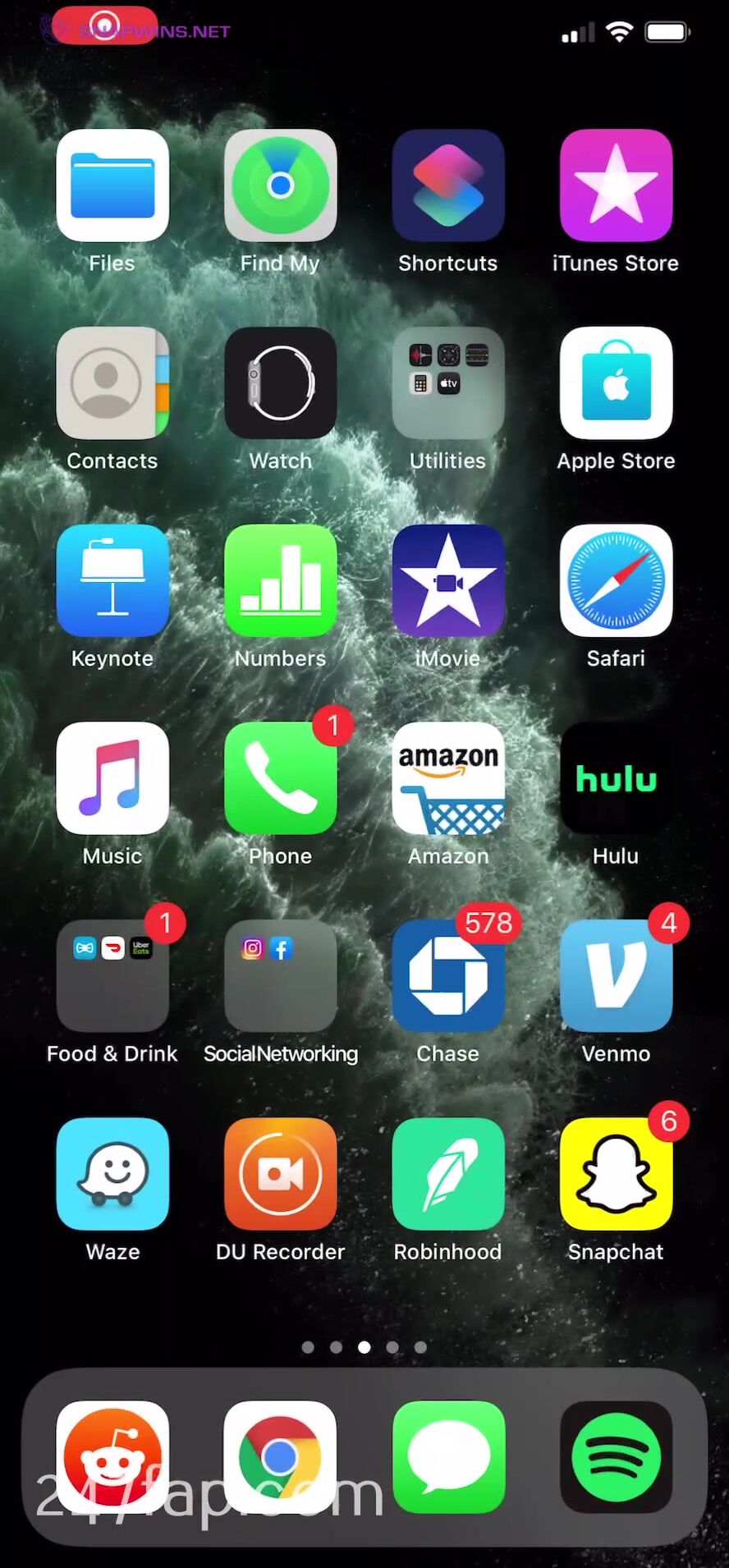This screenshot has width=729, height=1568.
Task: Expand the SocialNetworking folder
Action: tap(281, 976)
